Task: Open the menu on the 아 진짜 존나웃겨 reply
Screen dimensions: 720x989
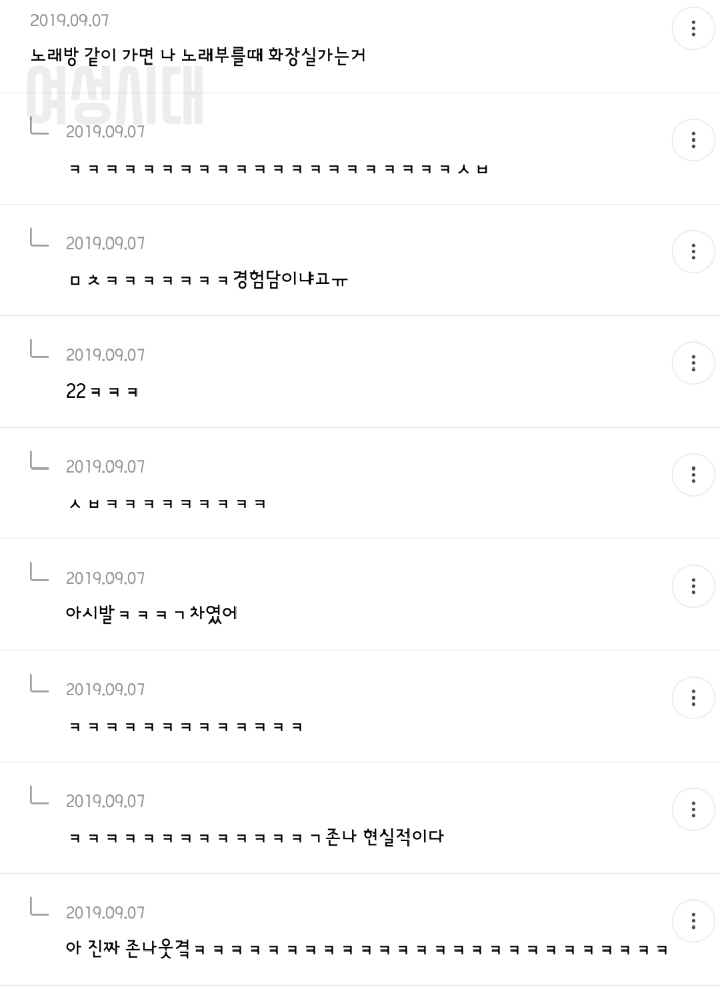Action: pos(693,920)
